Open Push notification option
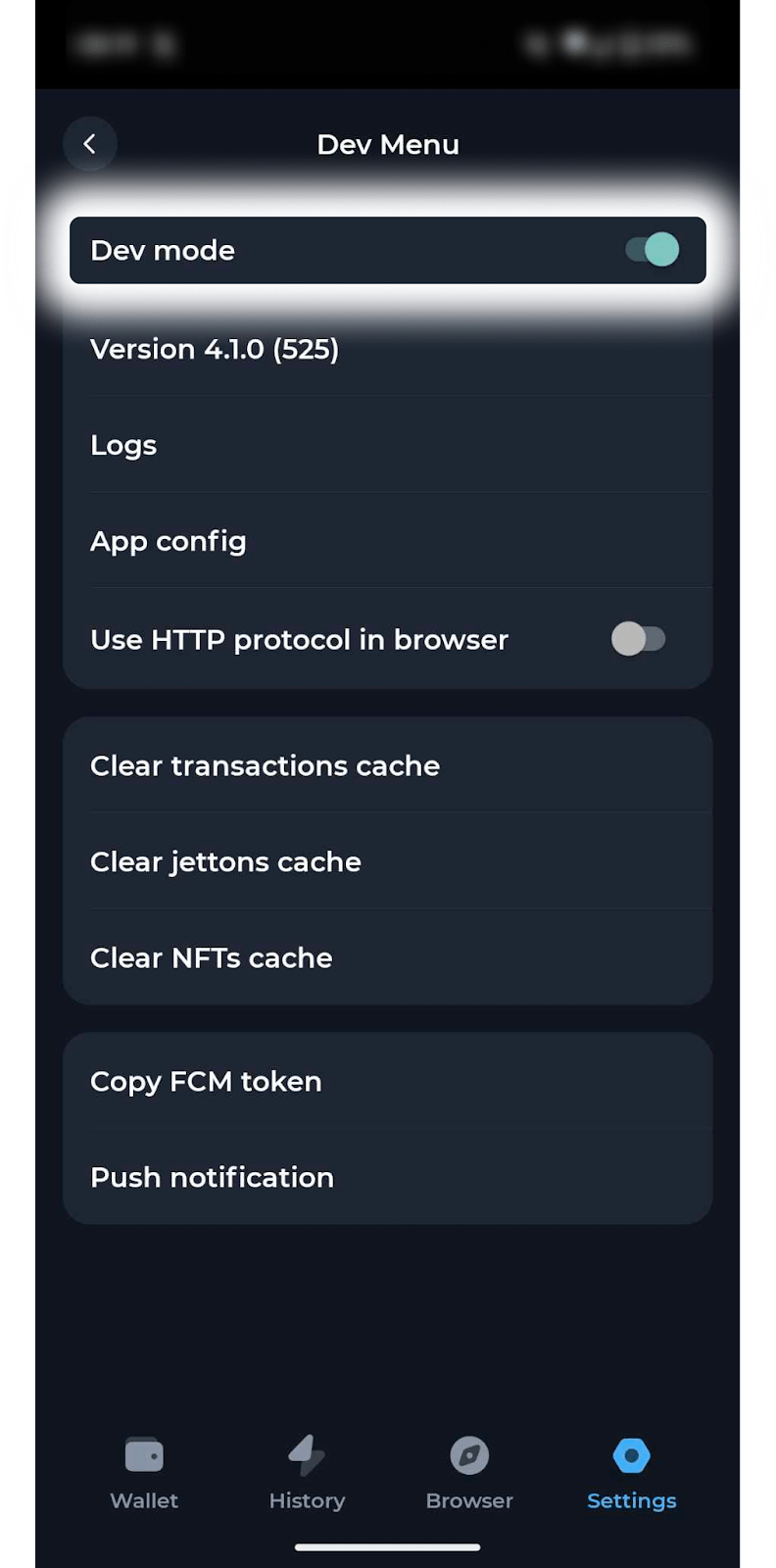This screenshot has height=1568, width=776. pos(387,1177)
